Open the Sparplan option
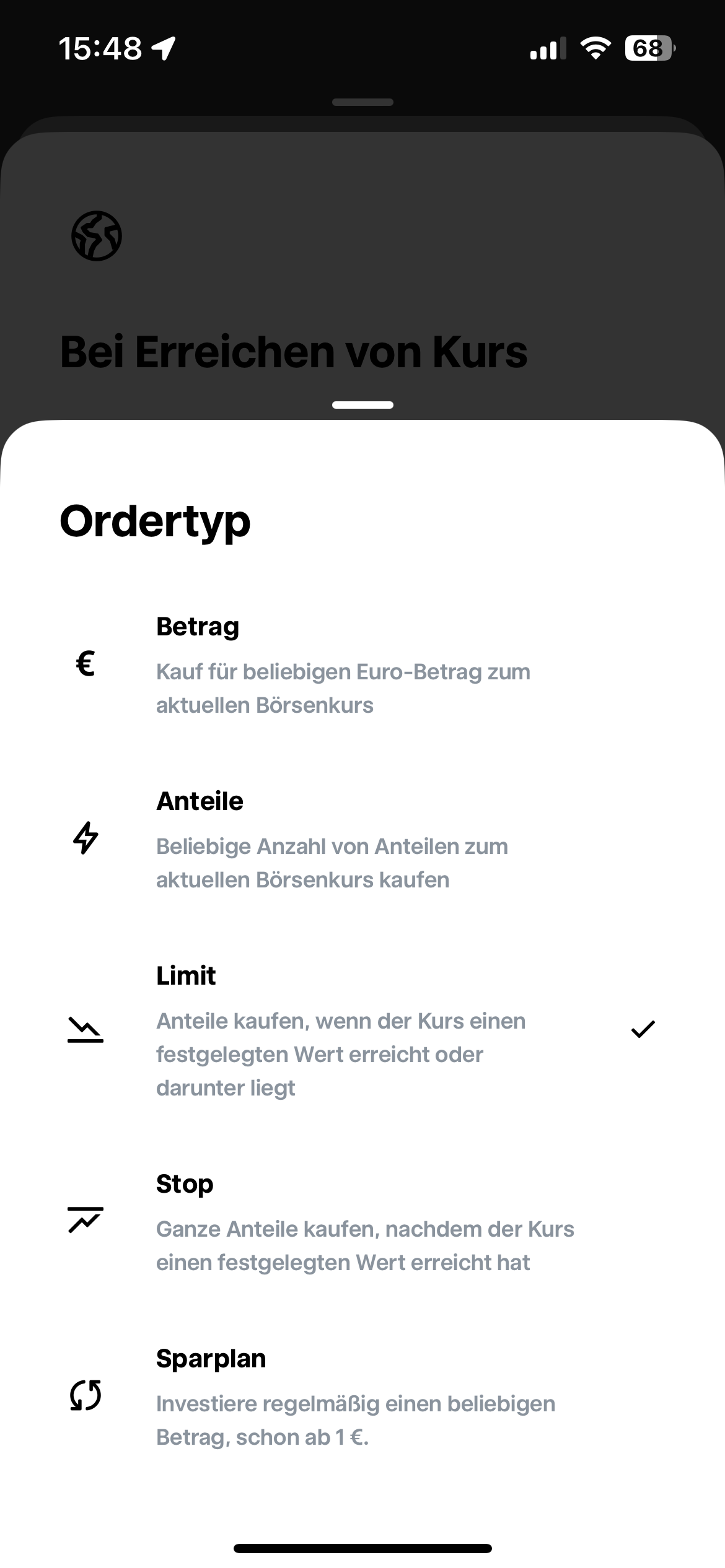Viewport: 725px width, 1568px height. coord(362,1398)
